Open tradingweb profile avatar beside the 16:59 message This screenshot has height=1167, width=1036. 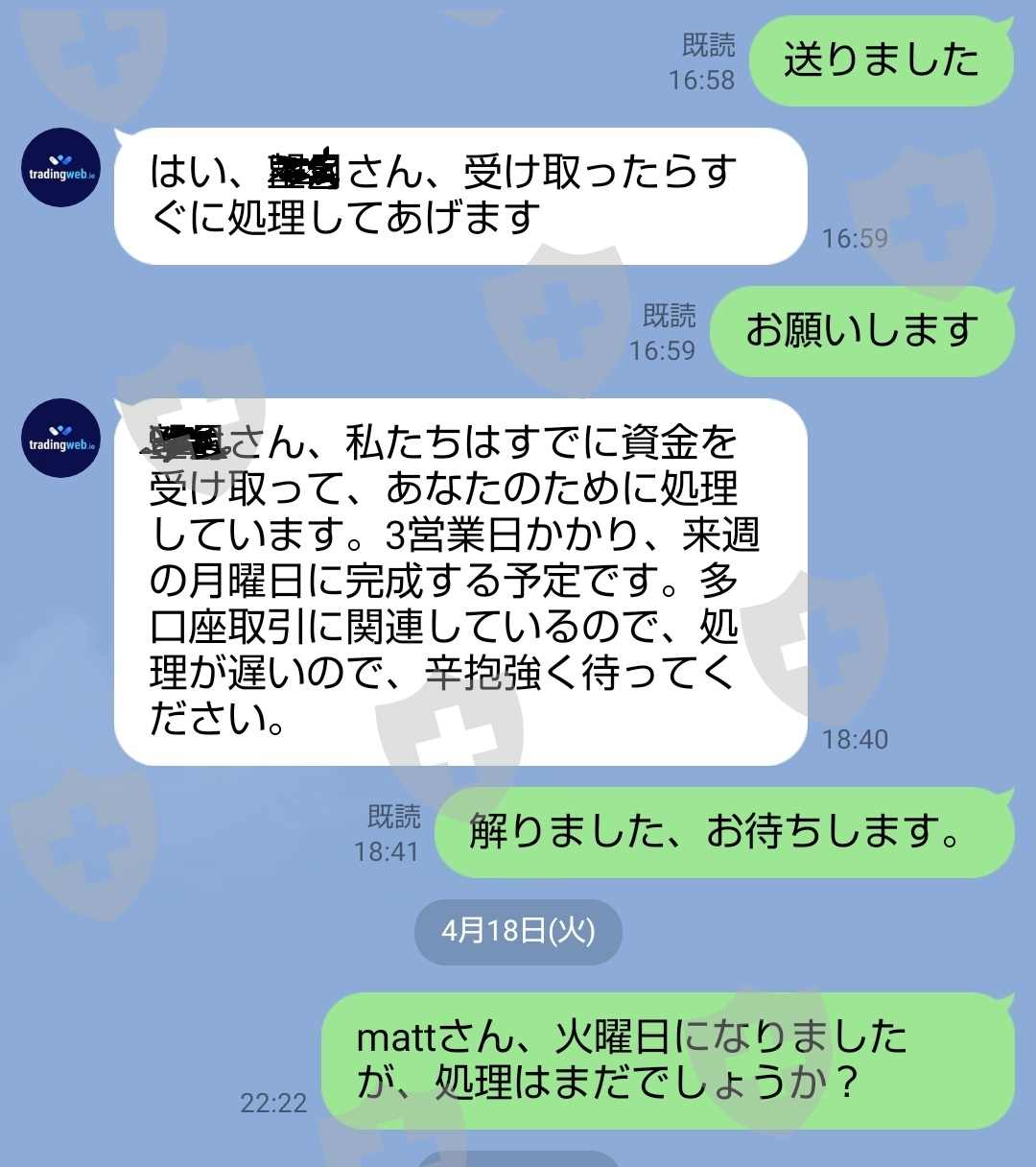[61, 168]
